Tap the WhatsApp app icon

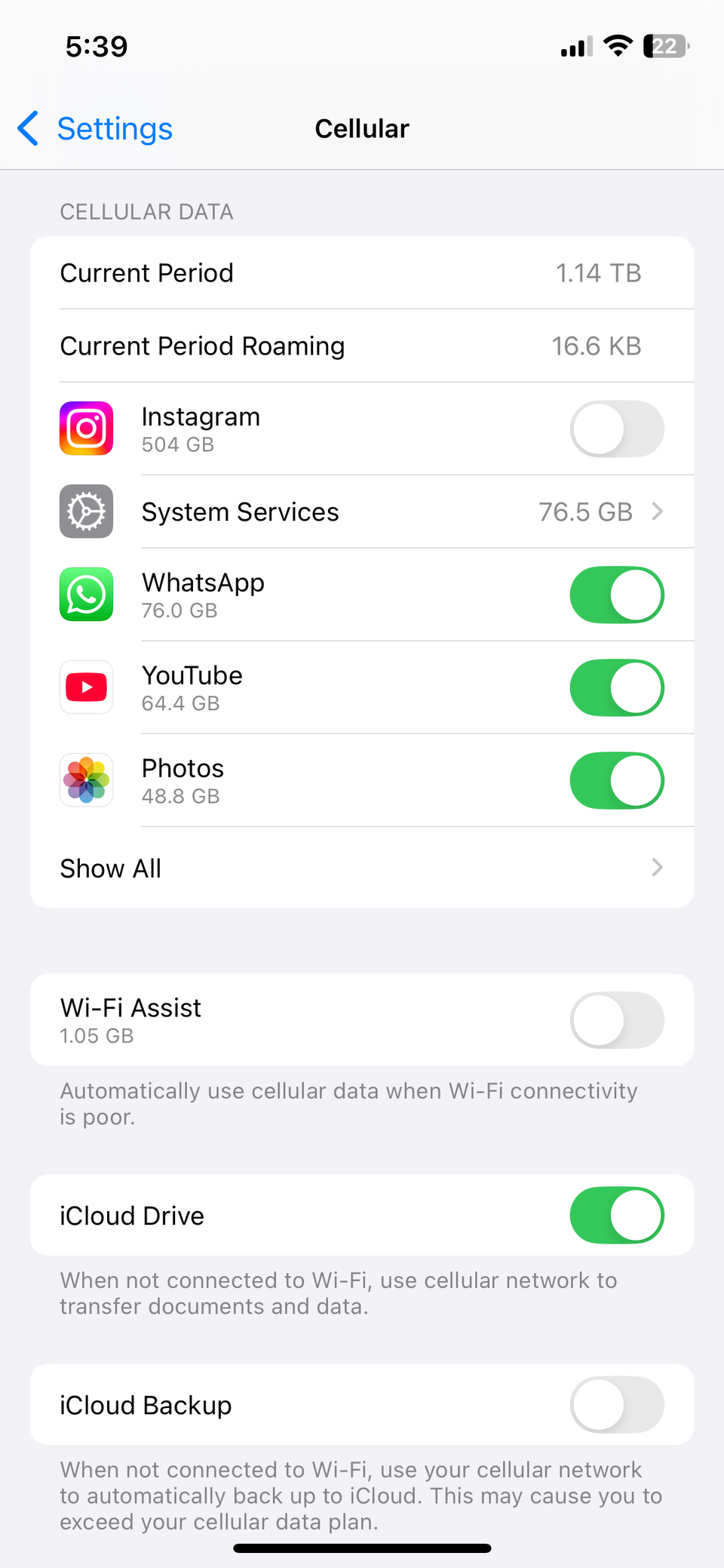(86, 595)
